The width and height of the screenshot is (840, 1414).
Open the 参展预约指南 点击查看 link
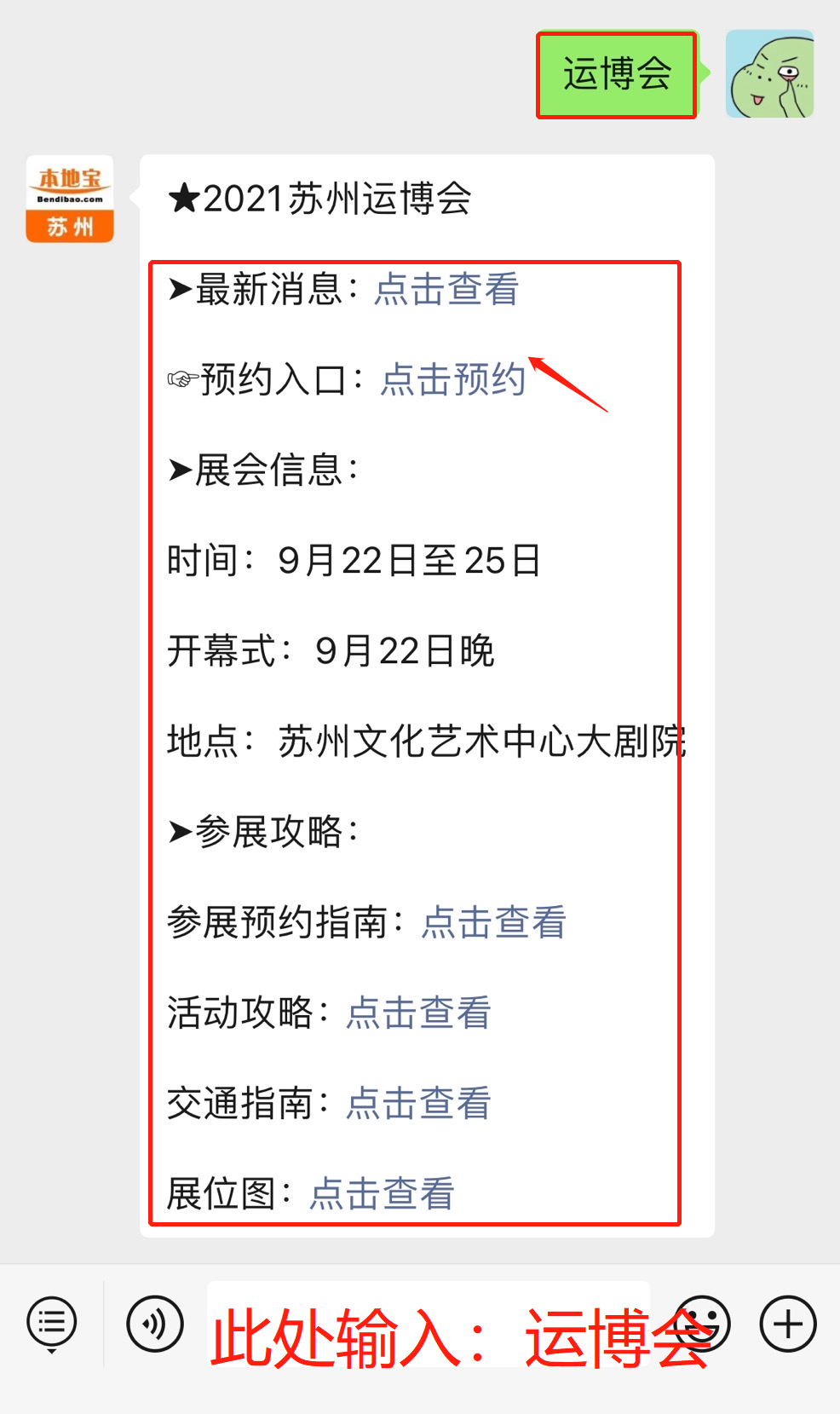point(494,922)
